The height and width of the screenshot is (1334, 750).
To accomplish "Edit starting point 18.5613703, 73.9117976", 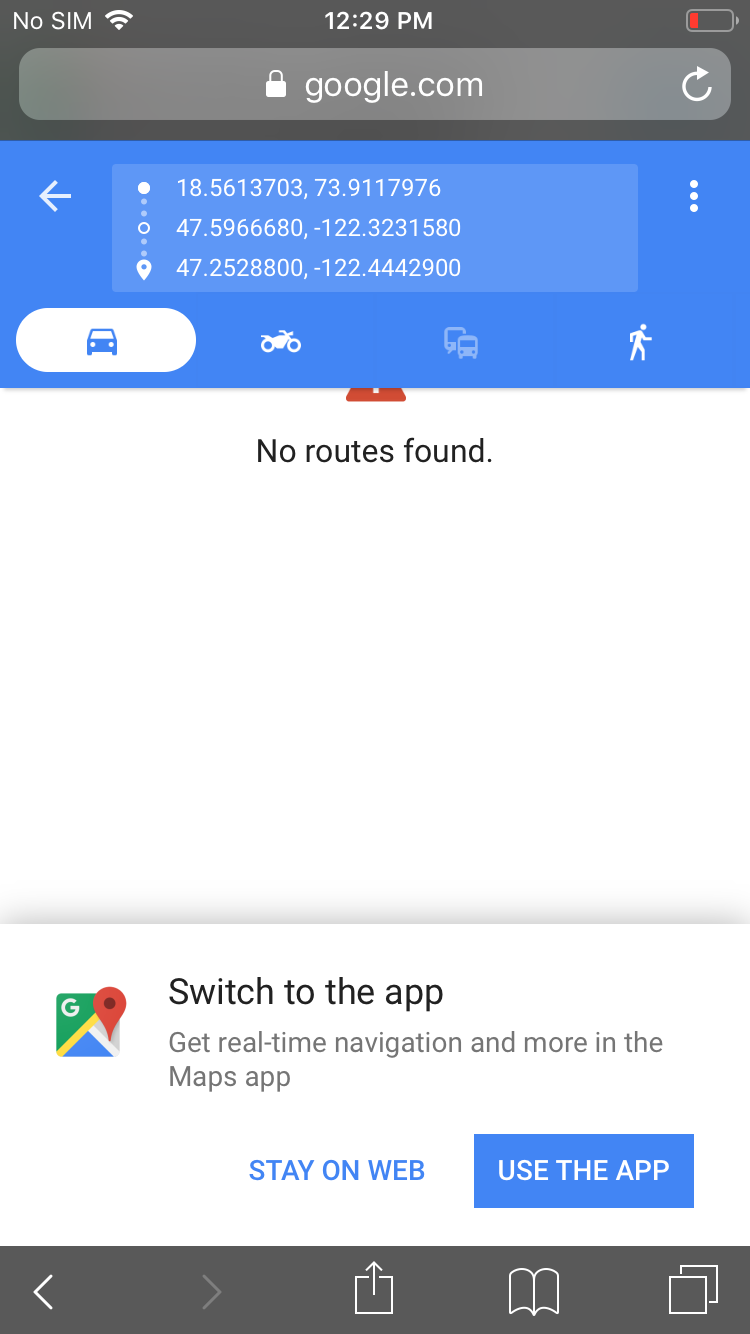I will [x=308, y=188].
